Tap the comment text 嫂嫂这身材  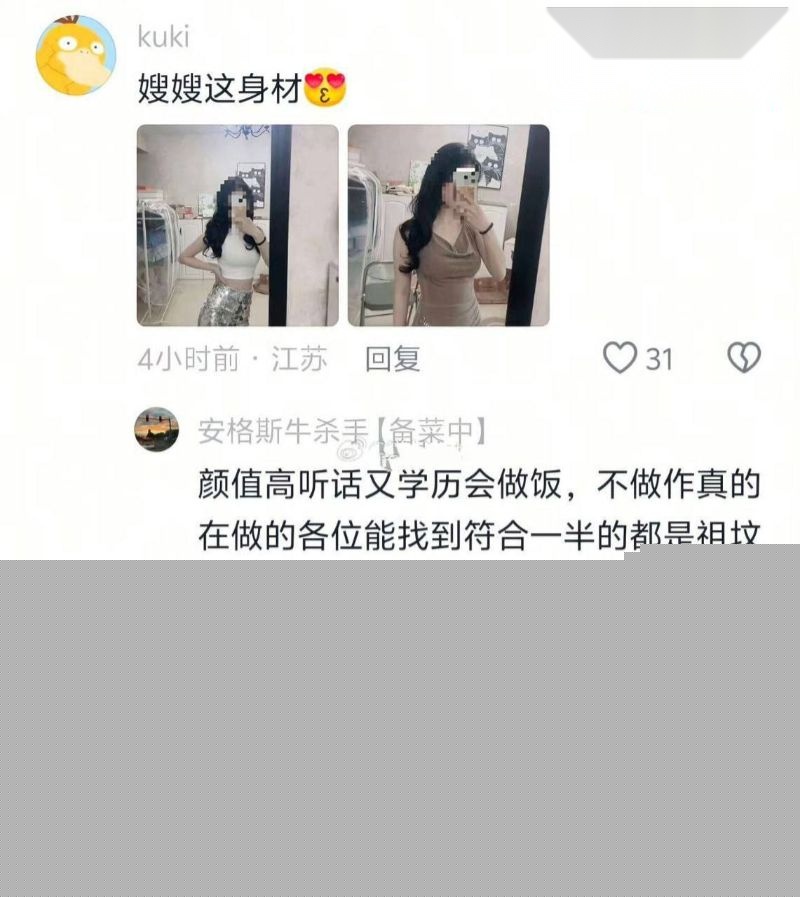click(x=215, y=90)
